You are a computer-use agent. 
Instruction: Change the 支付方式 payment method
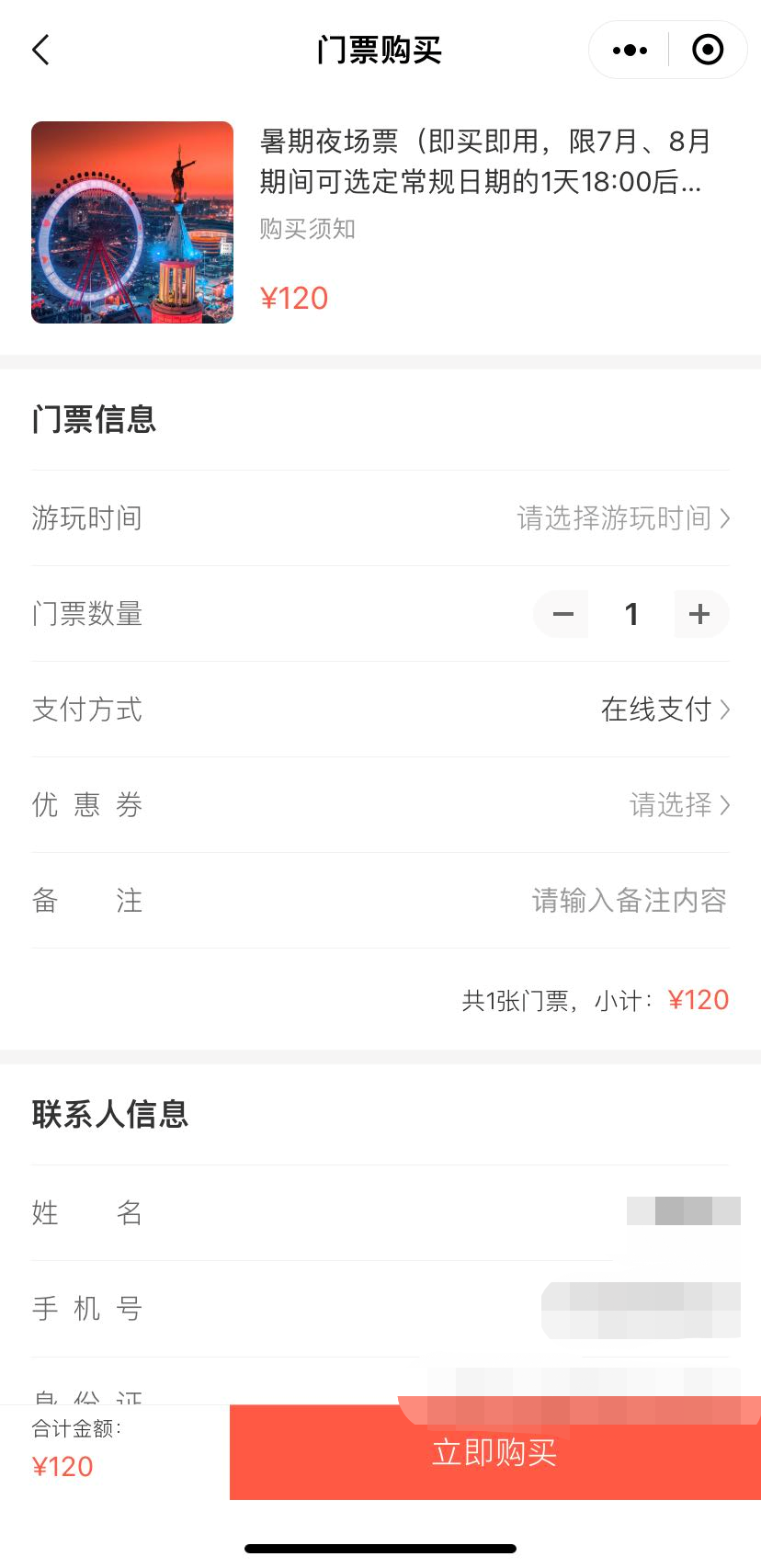[x=664, y=710]
